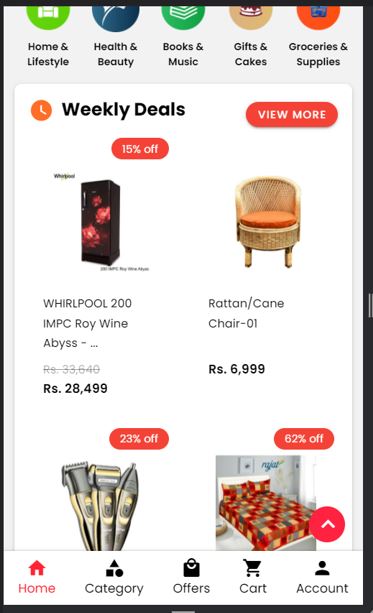
Task: Open the Account tab
Action: tap(322, 577)
